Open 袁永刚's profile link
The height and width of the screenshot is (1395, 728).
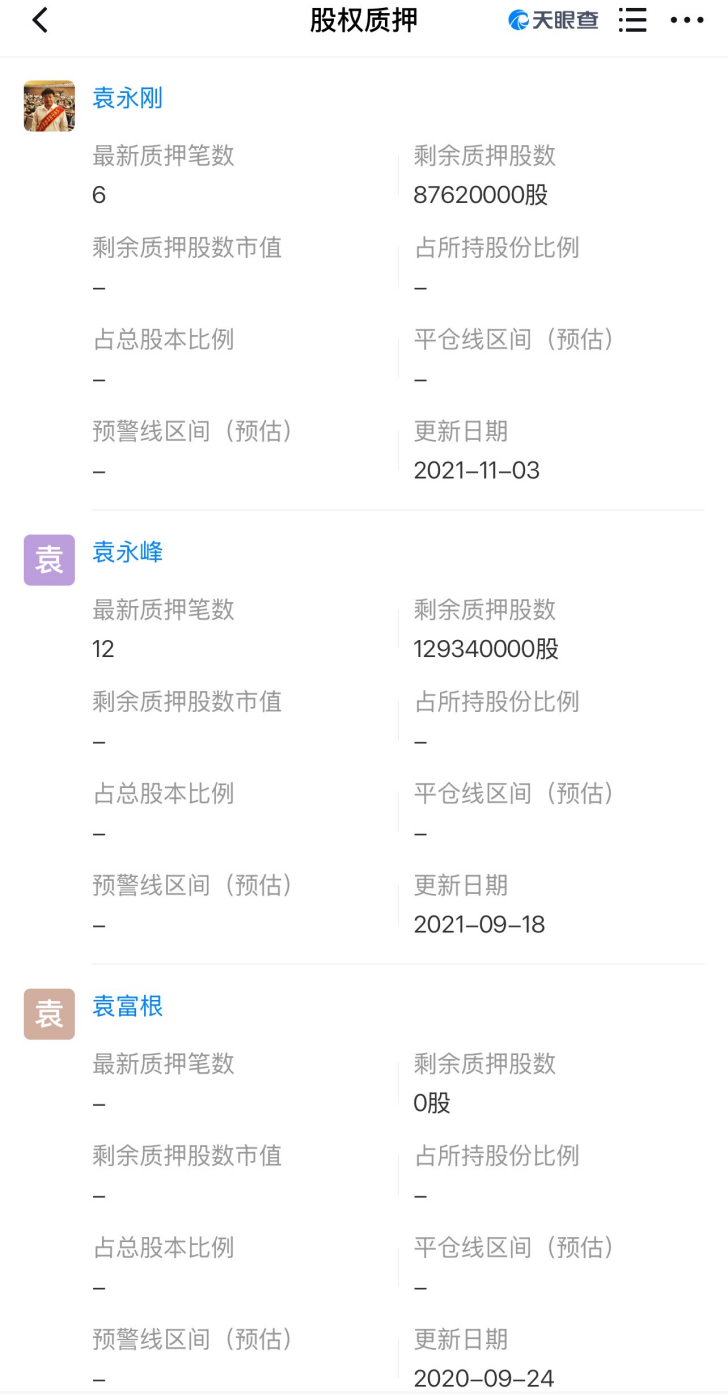[127, 98]
